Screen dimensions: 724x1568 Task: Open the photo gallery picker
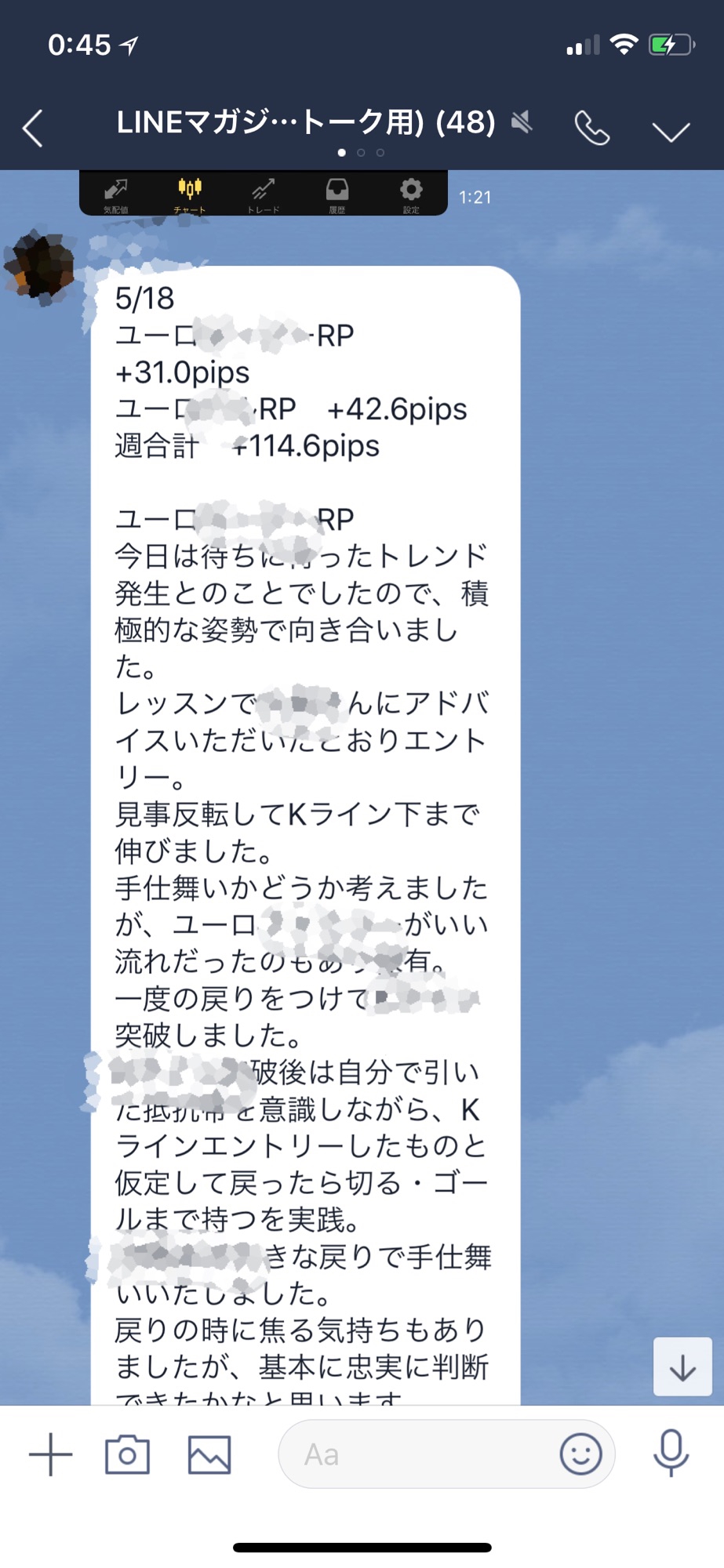coord(209,1455)
